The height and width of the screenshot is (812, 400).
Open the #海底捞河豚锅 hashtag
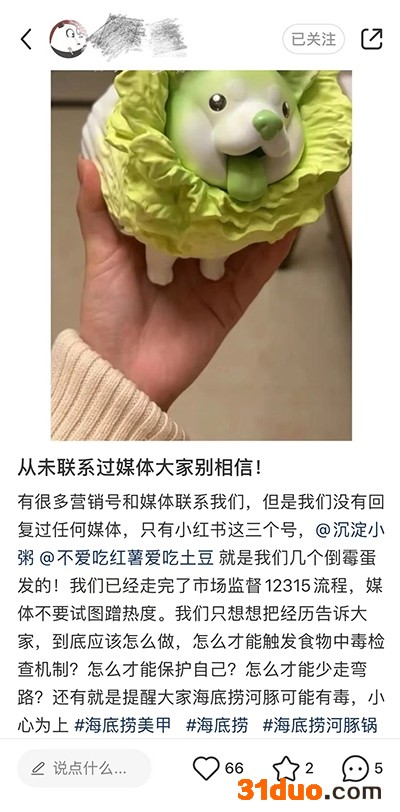[x=320, y=725]
